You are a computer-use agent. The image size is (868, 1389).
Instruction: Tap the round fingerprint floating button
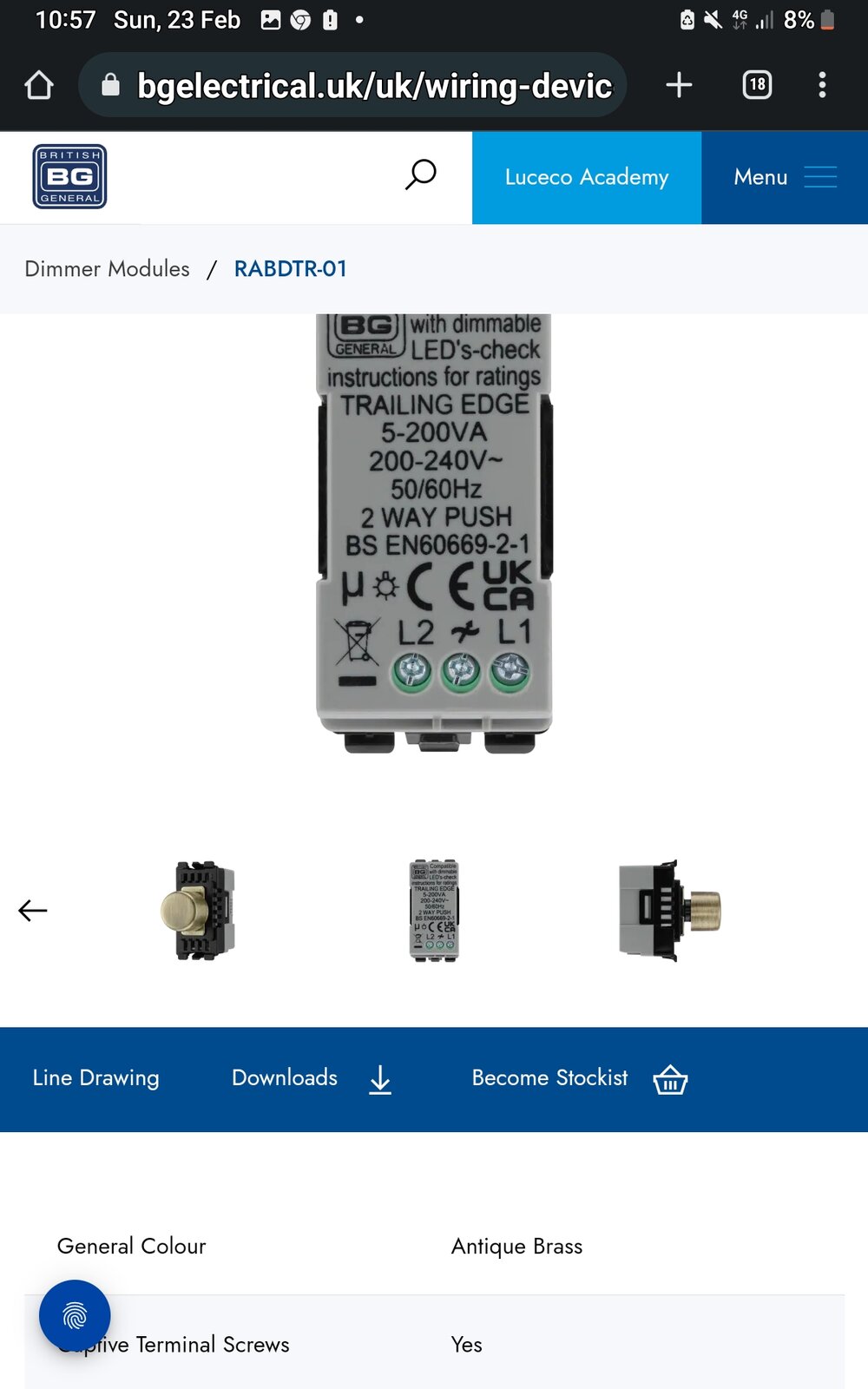75,1316
